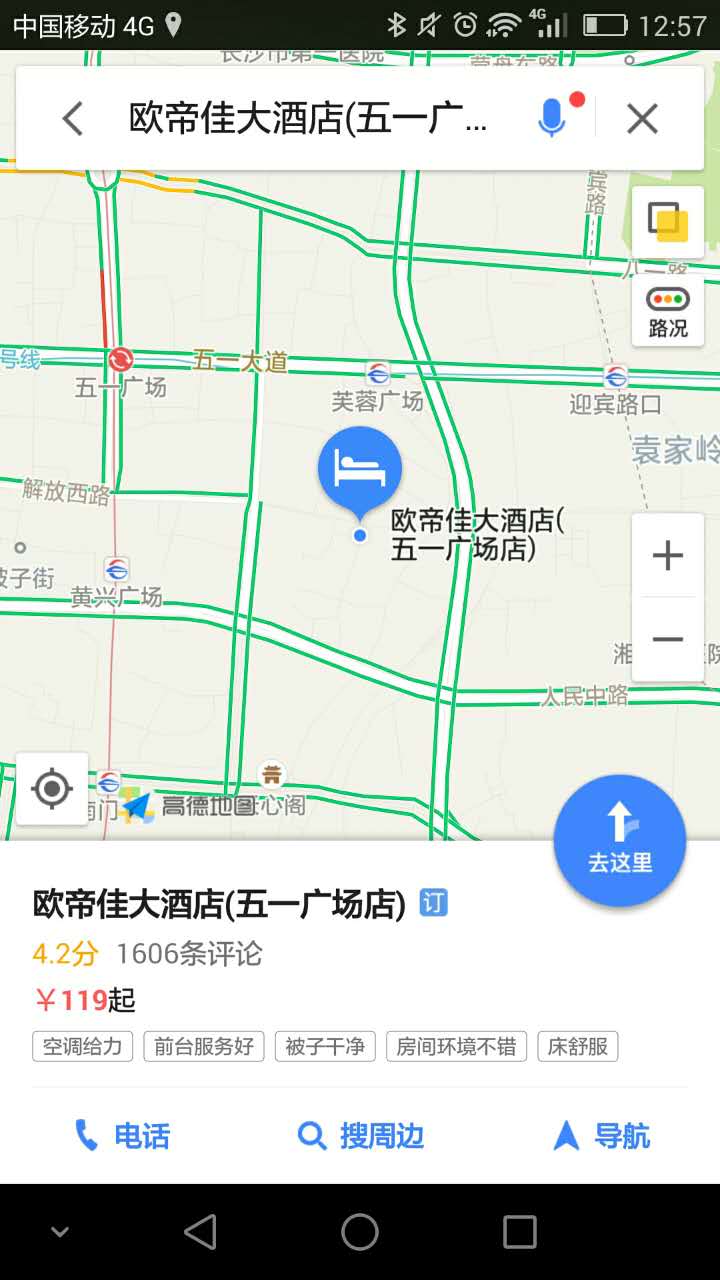Open the 欧帝佳大酒店 details card
Image resolution: width=720 pixels, height=1280 pixels.
tap(220, 904)
